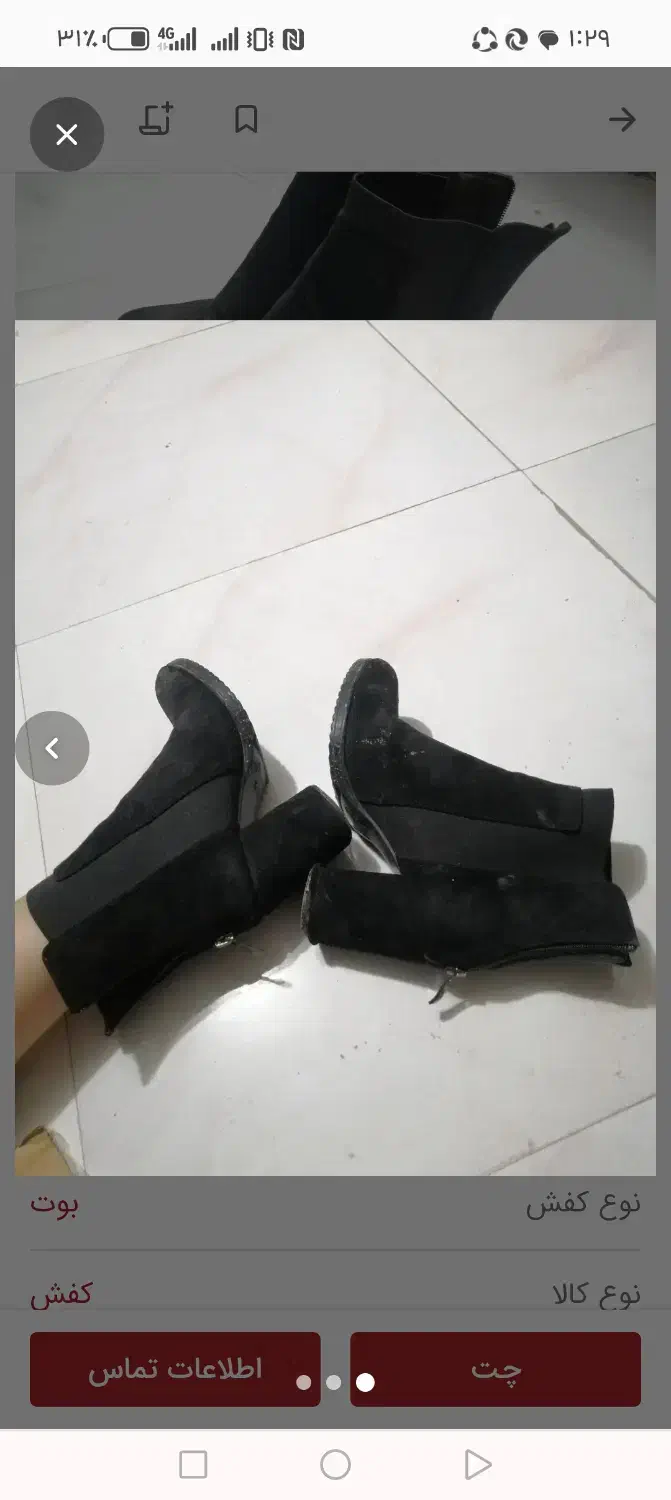Tap the system home button
Screen dimensions: 671x1500
(335, 1465)
